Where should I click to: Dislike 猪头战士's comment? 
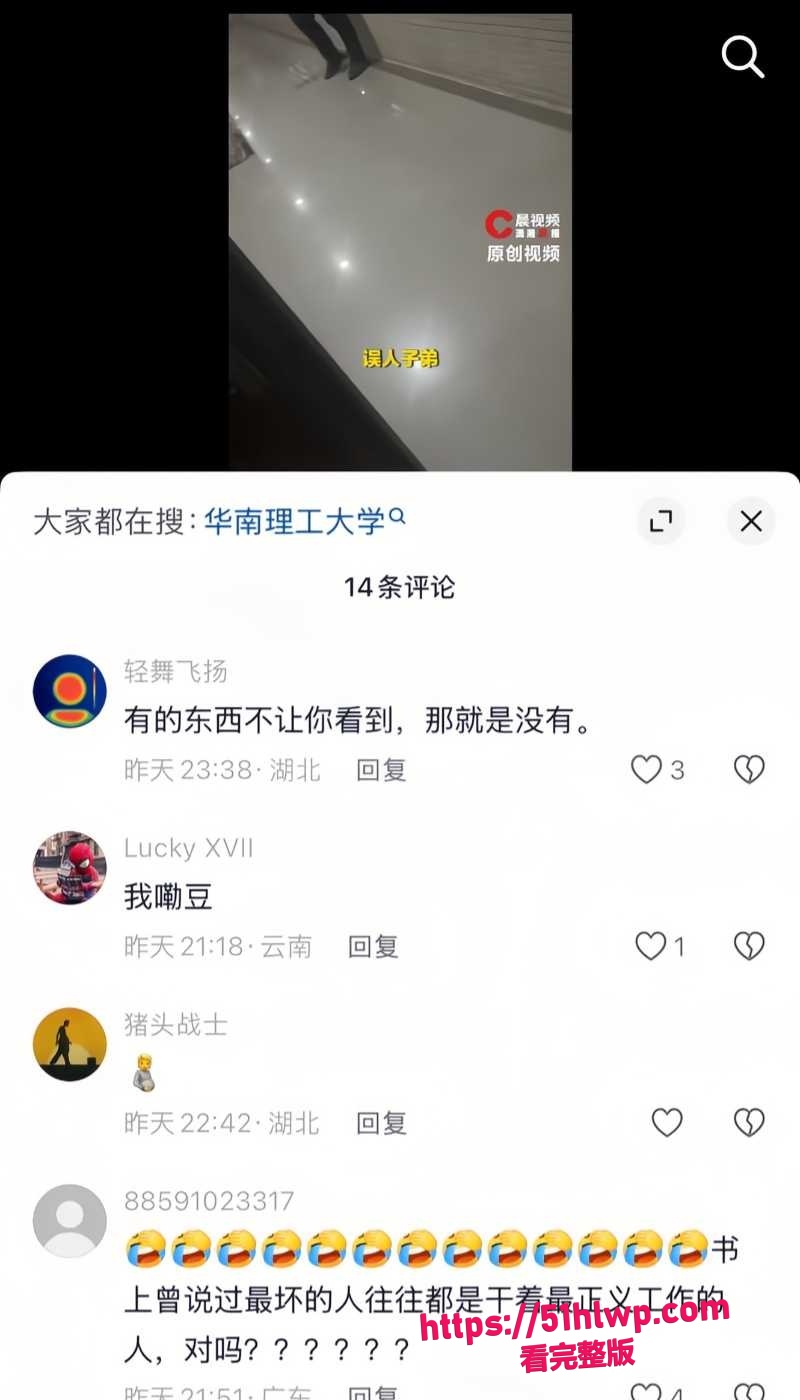(x=749, y=1123)
